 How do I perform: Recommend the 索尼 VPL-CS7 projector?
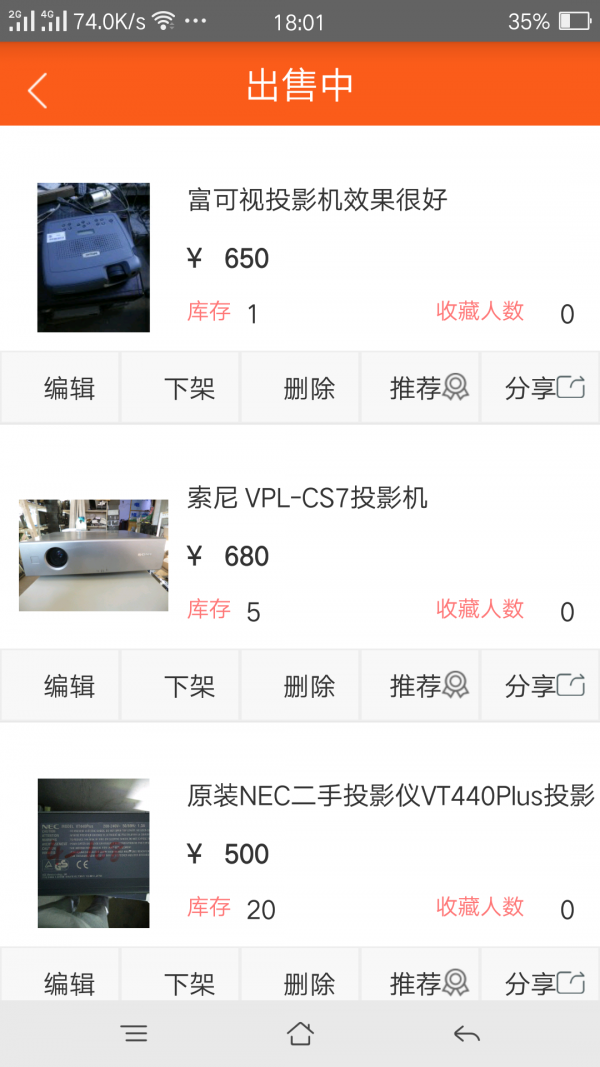point(428,686)
